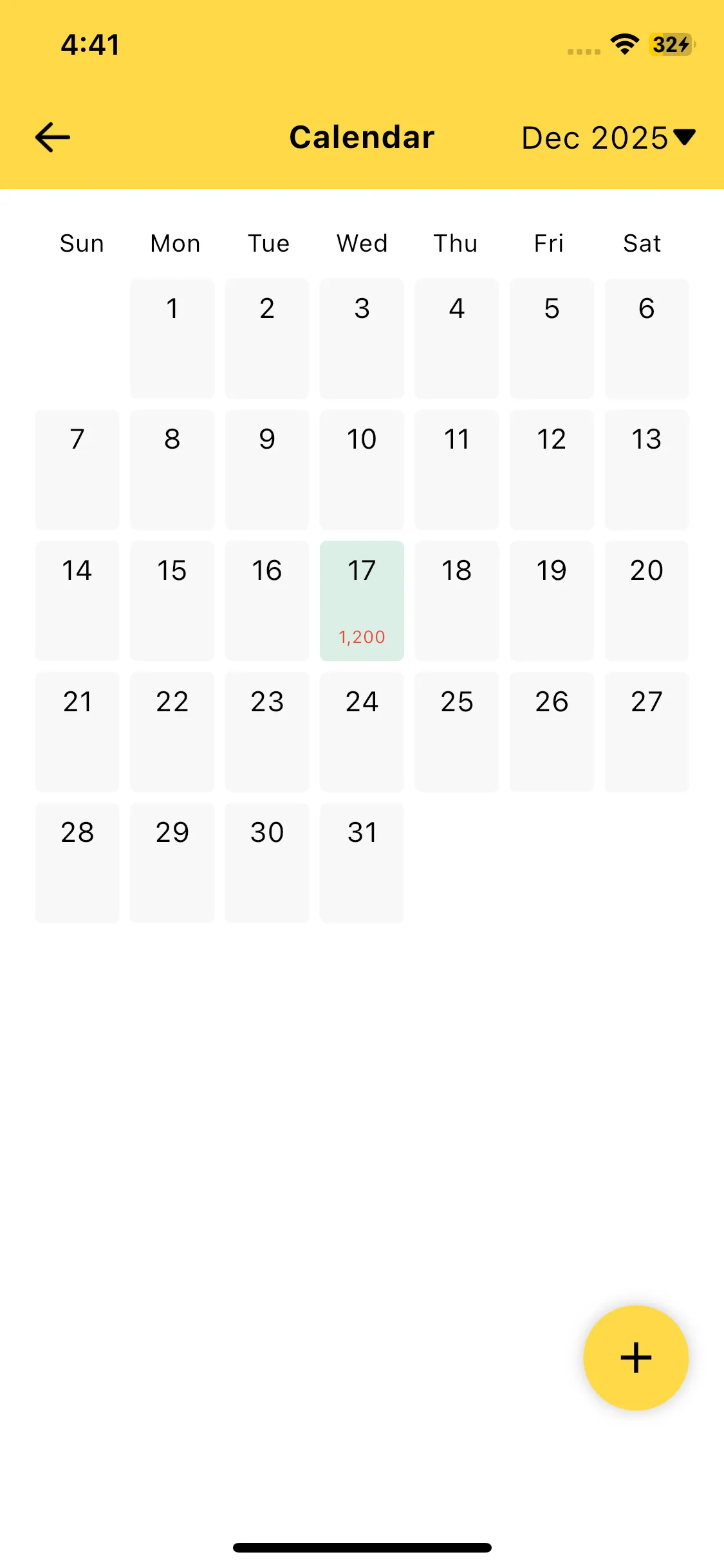The width and height of the screenshot is (724, 1568).
Task: Choose December 28 date cell
Action: 77,863
